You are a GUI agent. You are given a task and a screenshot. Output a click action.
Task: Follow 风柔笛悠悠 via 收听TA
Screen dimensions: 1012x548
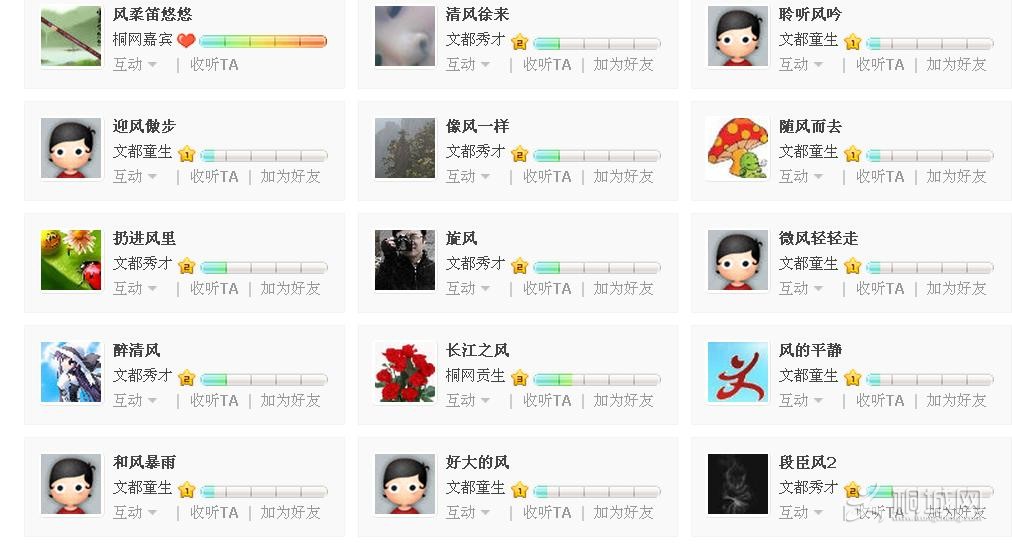click(214, 65)
